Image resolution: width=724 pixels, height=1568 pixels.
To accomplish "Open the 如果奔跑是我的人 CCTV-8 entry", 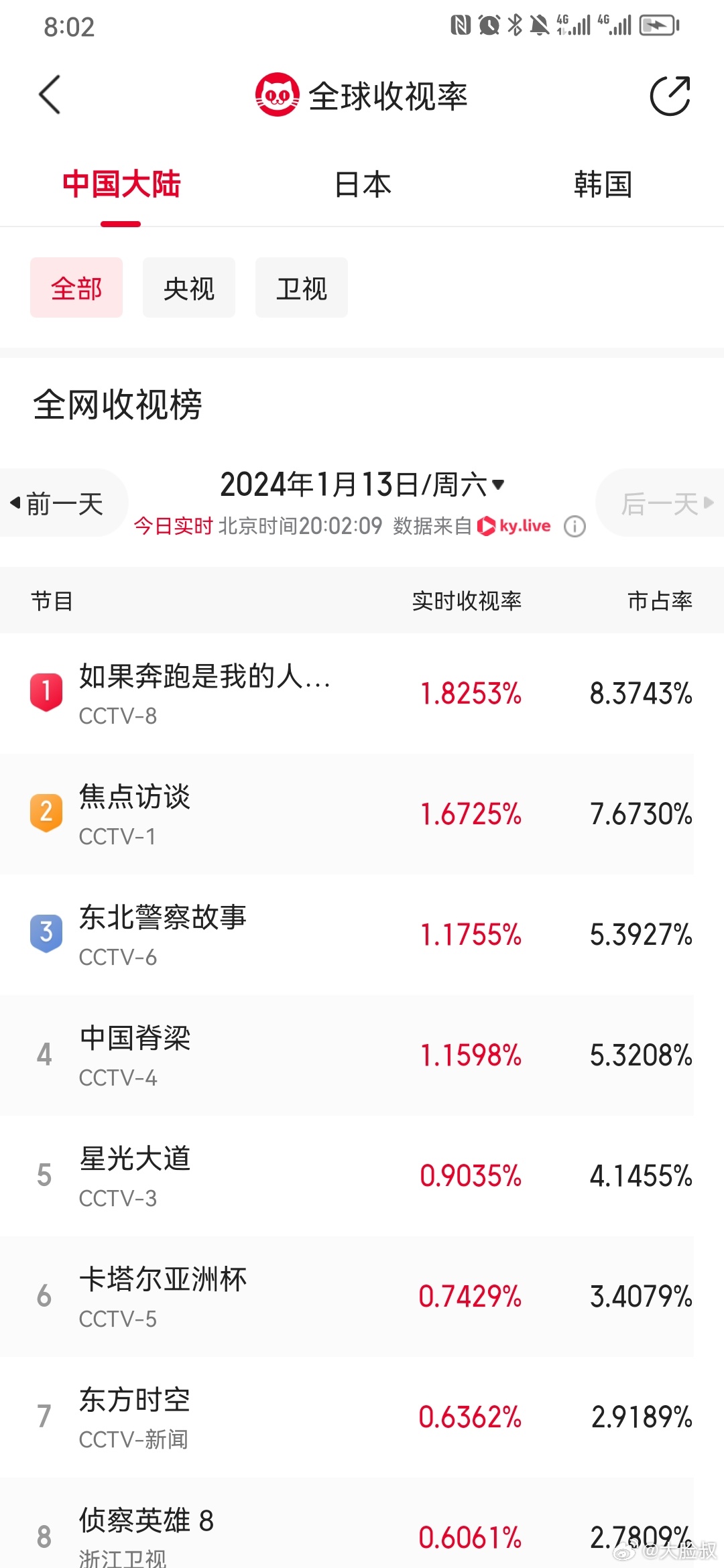I will pyautogui.click(x=362, y=694).
